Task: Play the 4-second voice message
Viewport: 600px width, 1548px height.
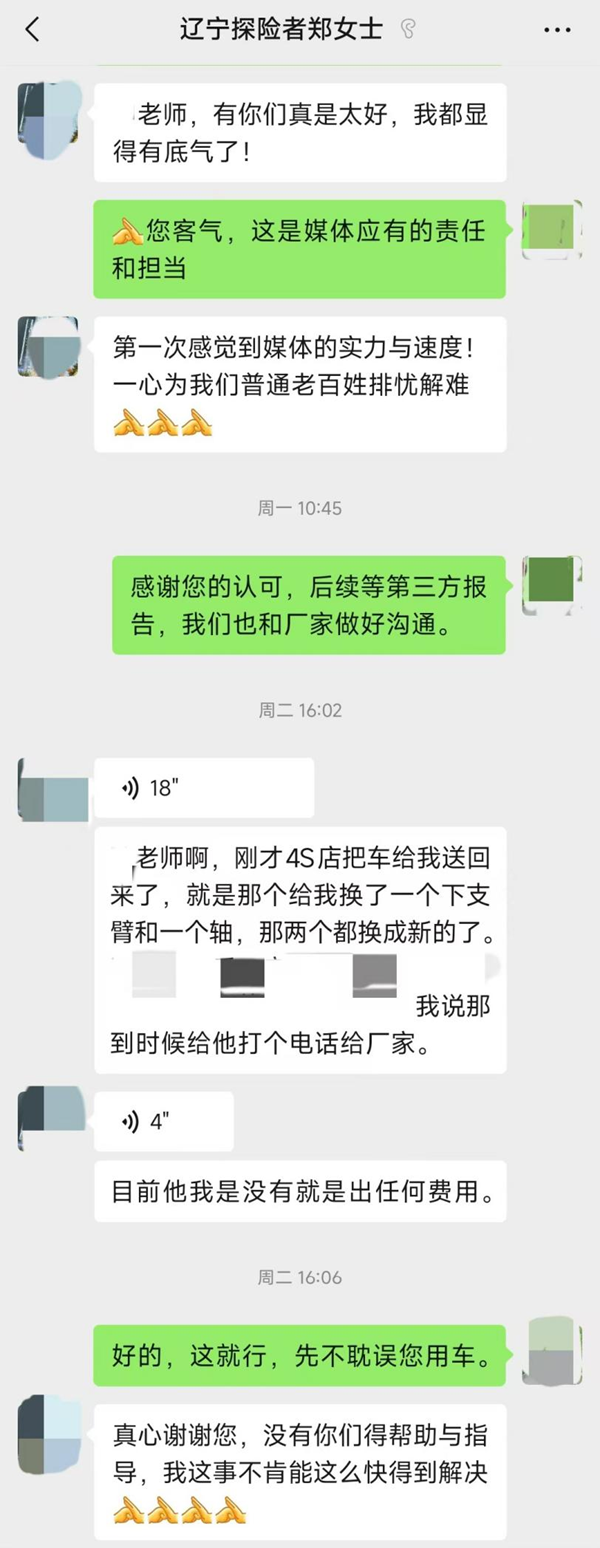Action: point(163,1121)
